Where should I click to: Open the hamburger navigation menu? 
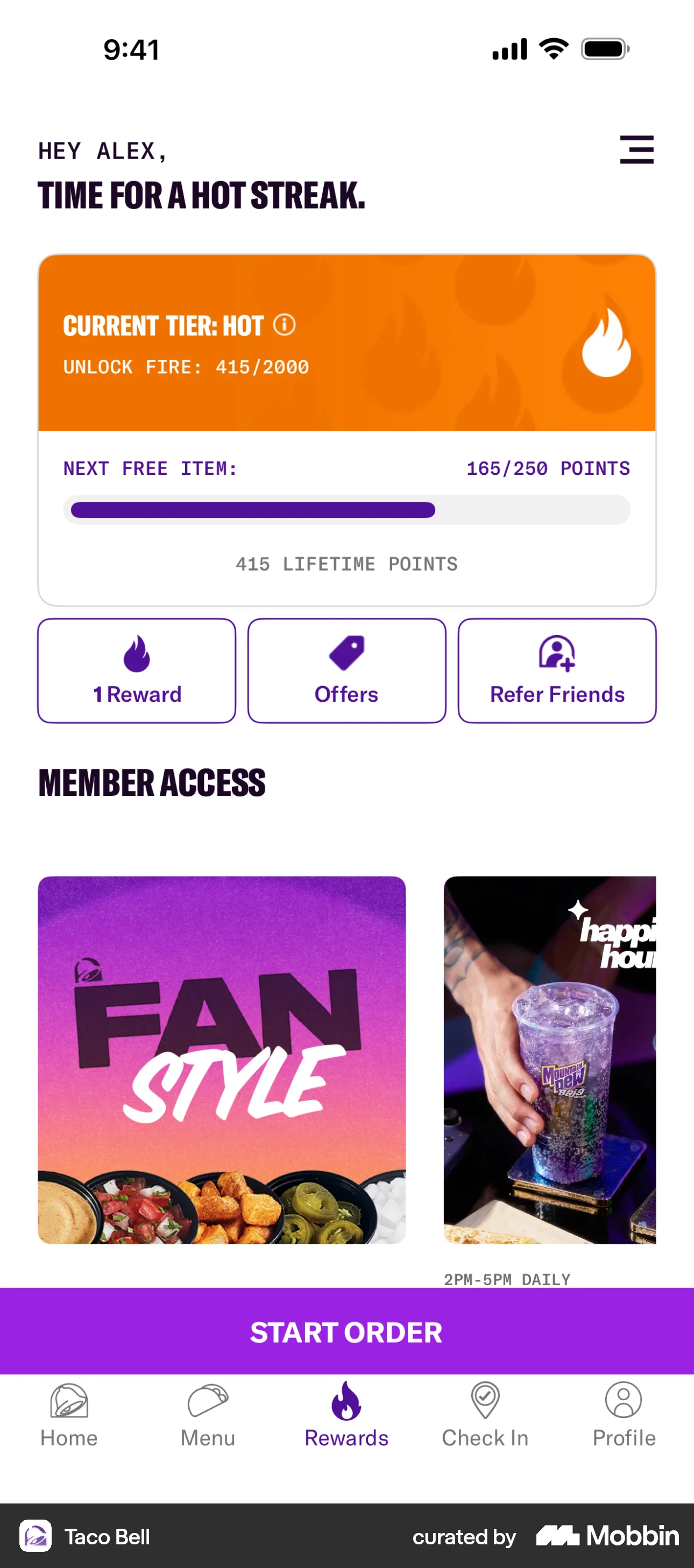pos(636,149)
